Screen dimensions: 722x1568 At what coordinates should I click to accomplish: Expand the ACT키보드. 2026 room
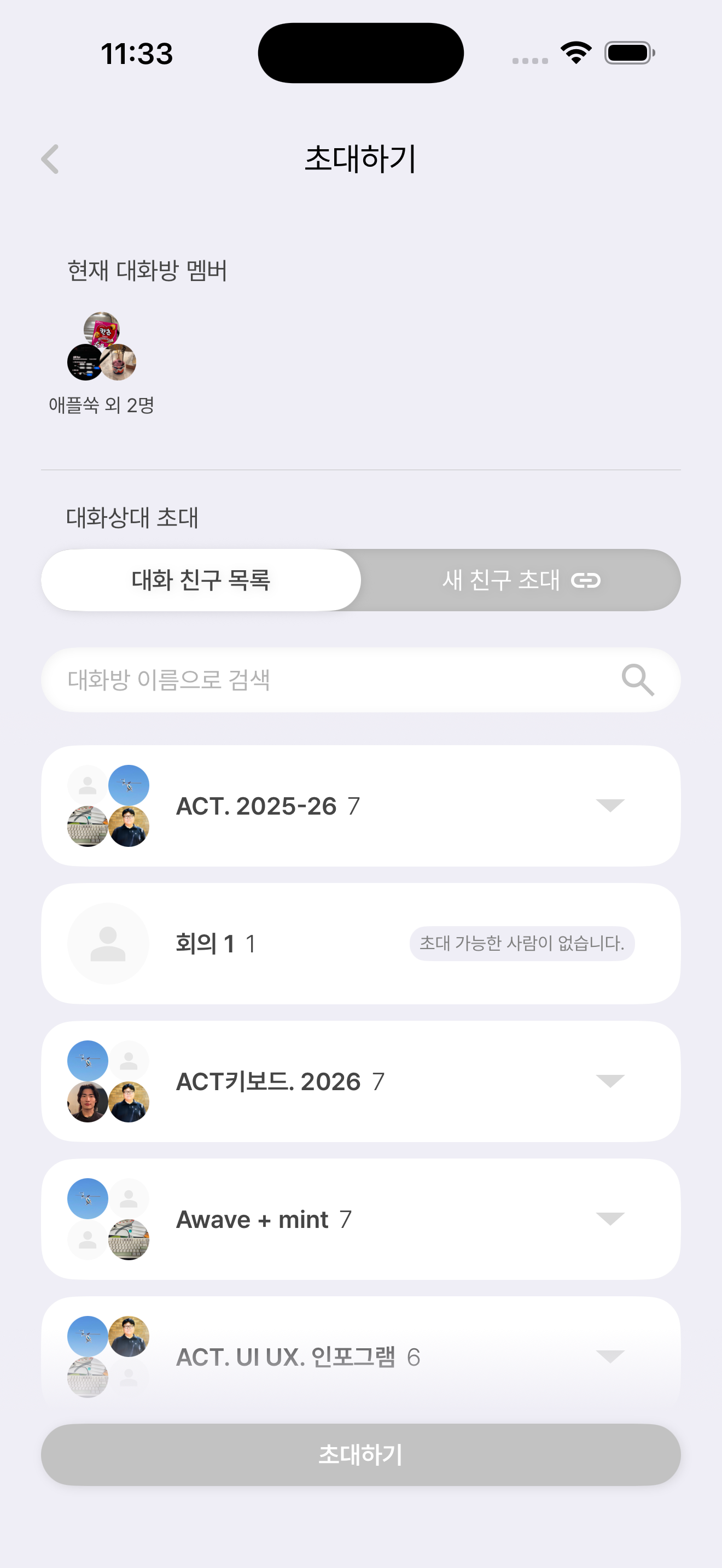(610, 1081)
